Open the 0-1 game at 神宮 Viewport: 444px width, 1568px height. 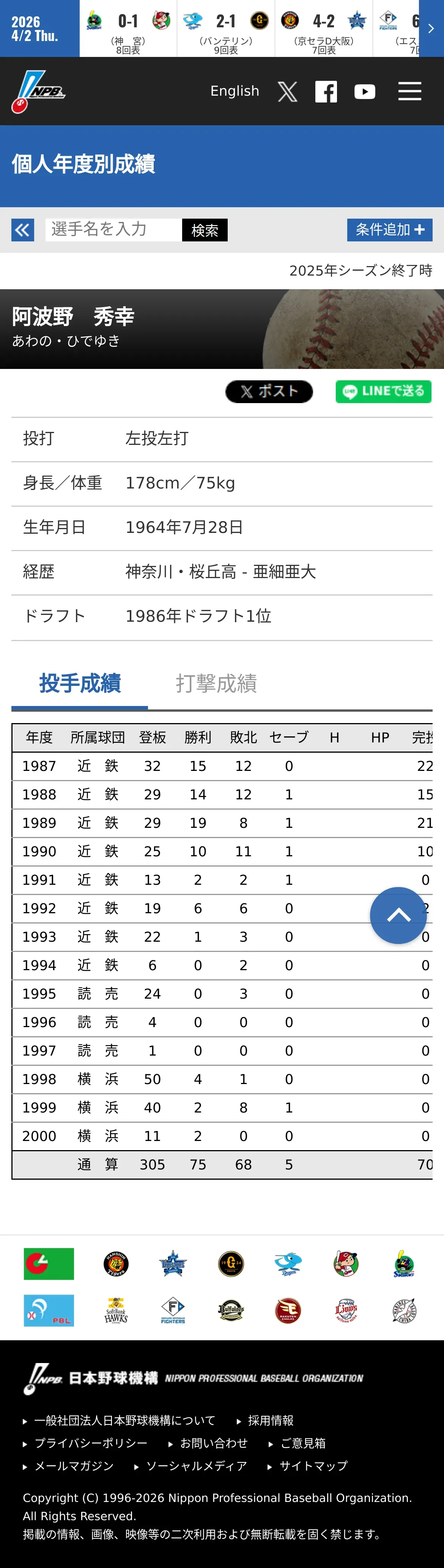tap(128, 28)
